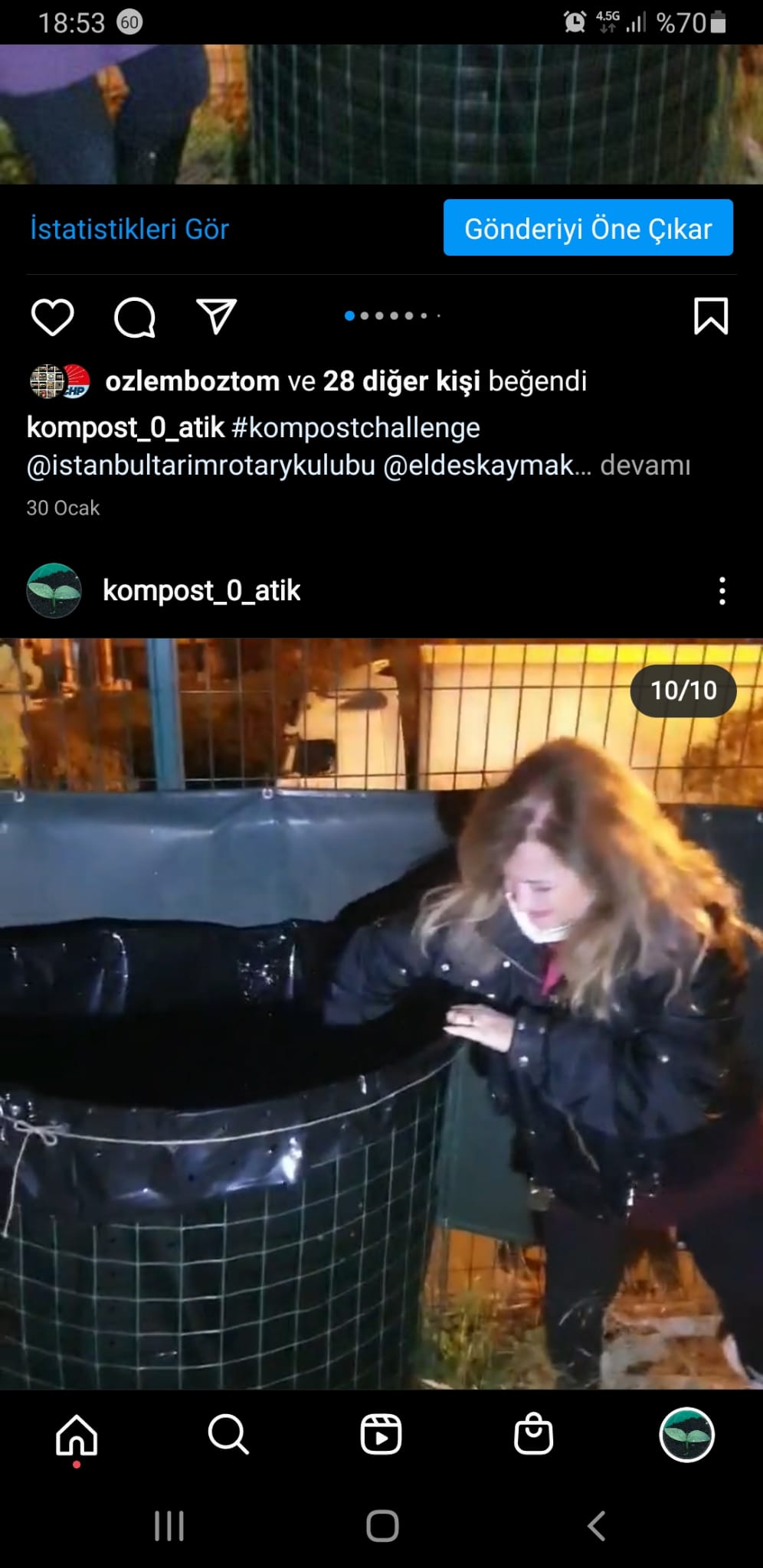This screenshot has height=1568, width=763.
Task: Tap the Gönderiyi Öne Çıkar button
Action: click(x=588, y=228)
